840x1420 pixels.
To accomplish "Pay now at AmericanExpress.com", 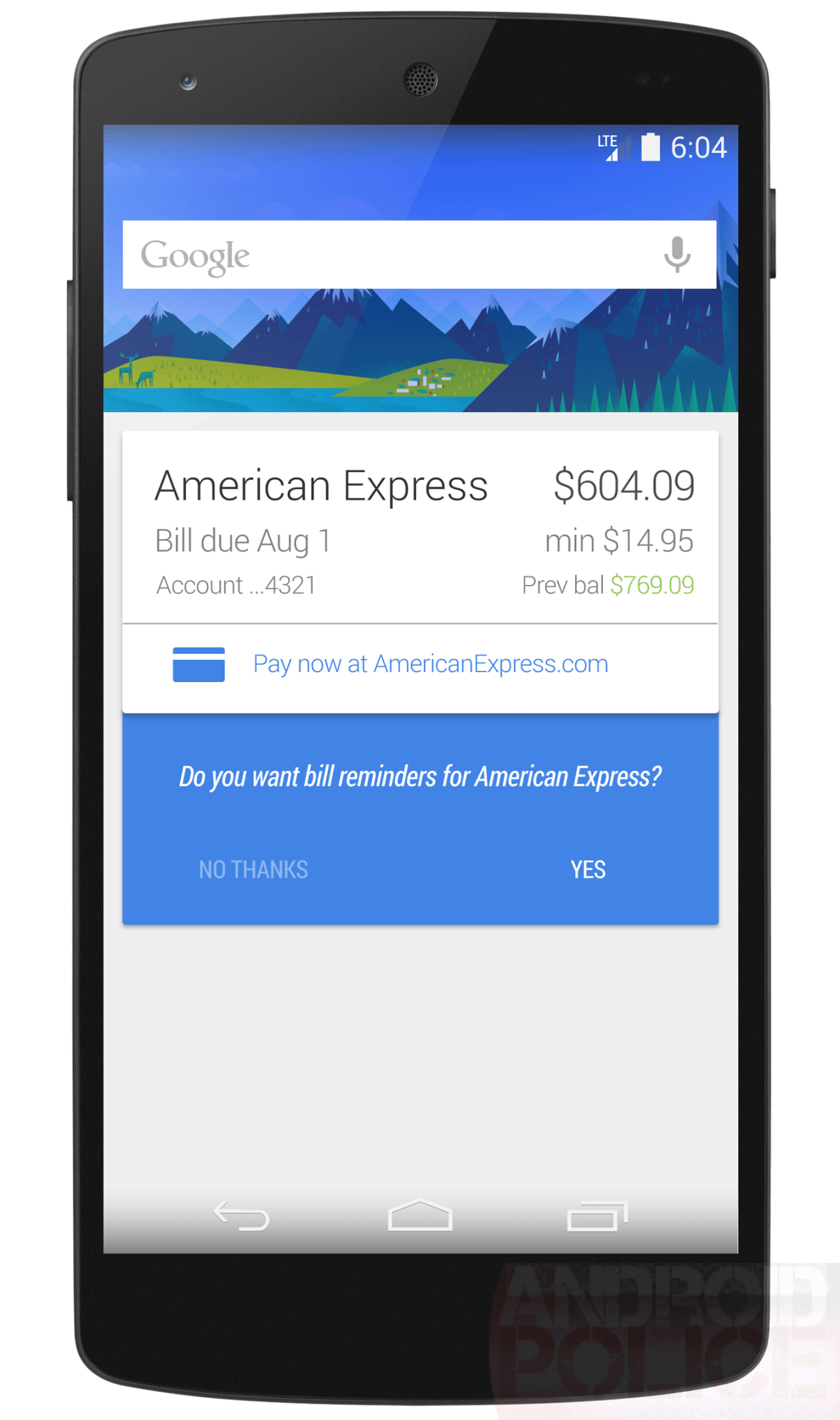I will (x=430, y=664).
